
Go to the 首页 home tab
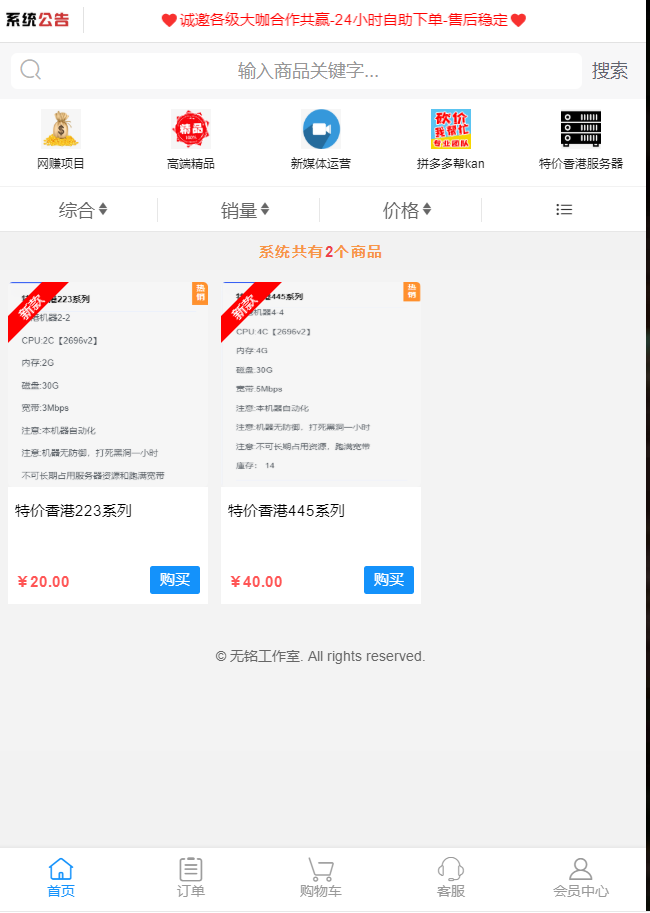tap(61, 878)
